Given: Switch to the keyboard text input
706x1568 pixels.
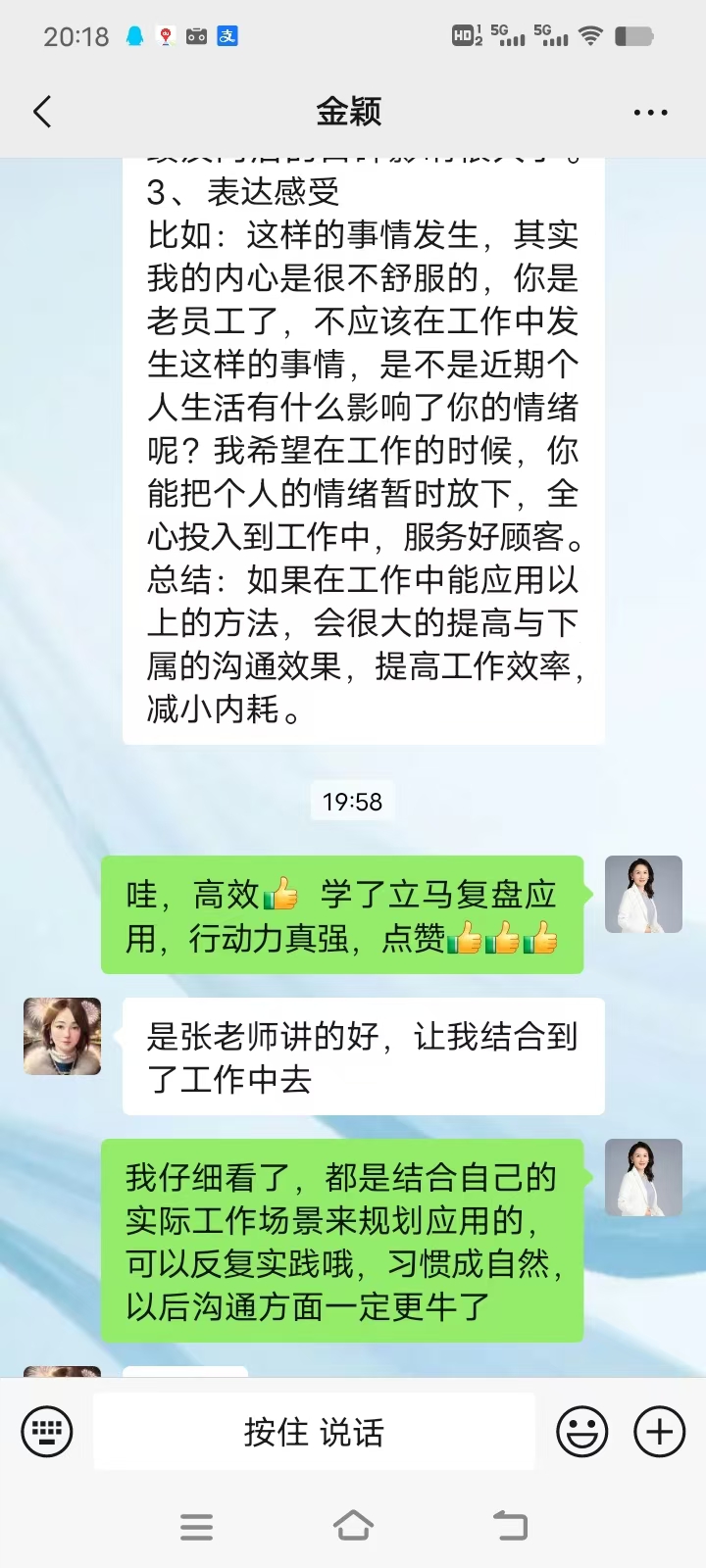Looking at the screenshot, I should [46, 1432].
